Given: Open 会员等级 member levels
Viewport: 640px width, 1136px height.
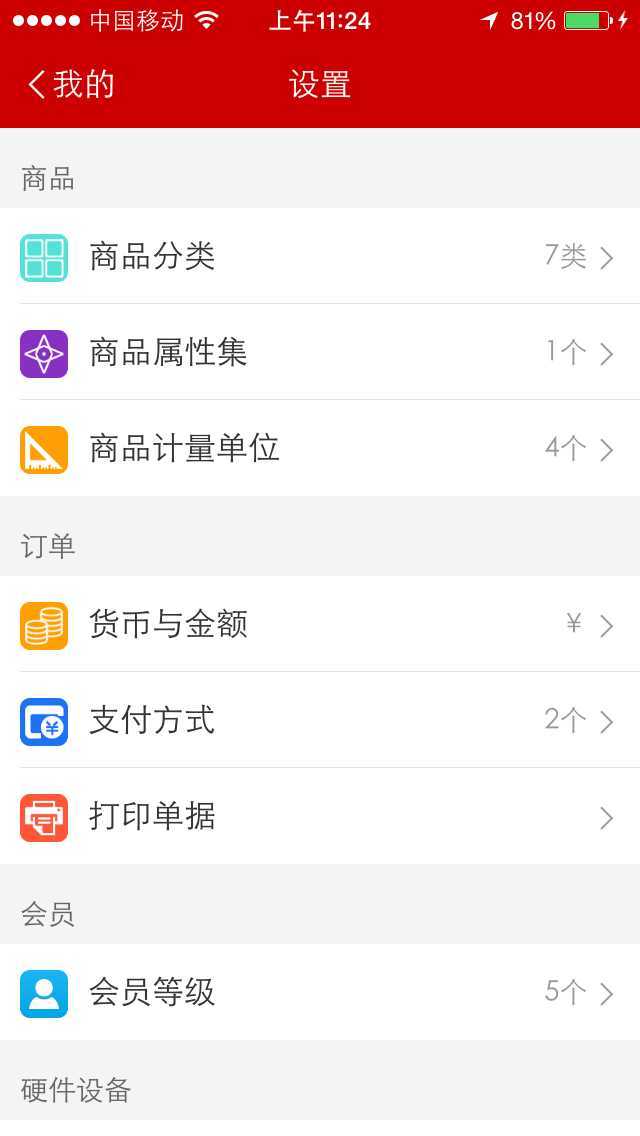Looking at the screenshot, I should point(320,993).
